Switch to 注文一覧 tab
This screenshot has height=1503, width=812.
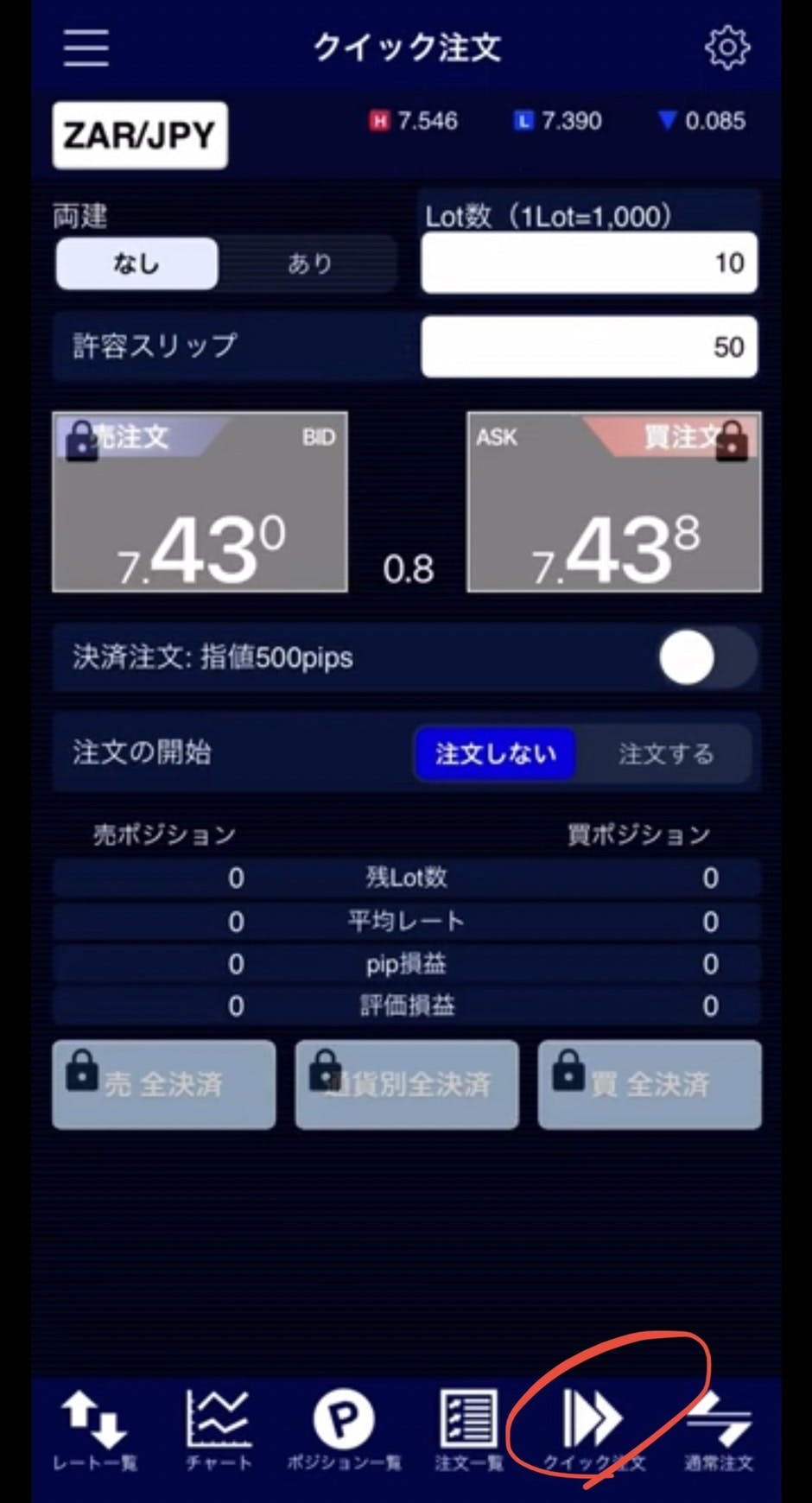(468, 1430)
